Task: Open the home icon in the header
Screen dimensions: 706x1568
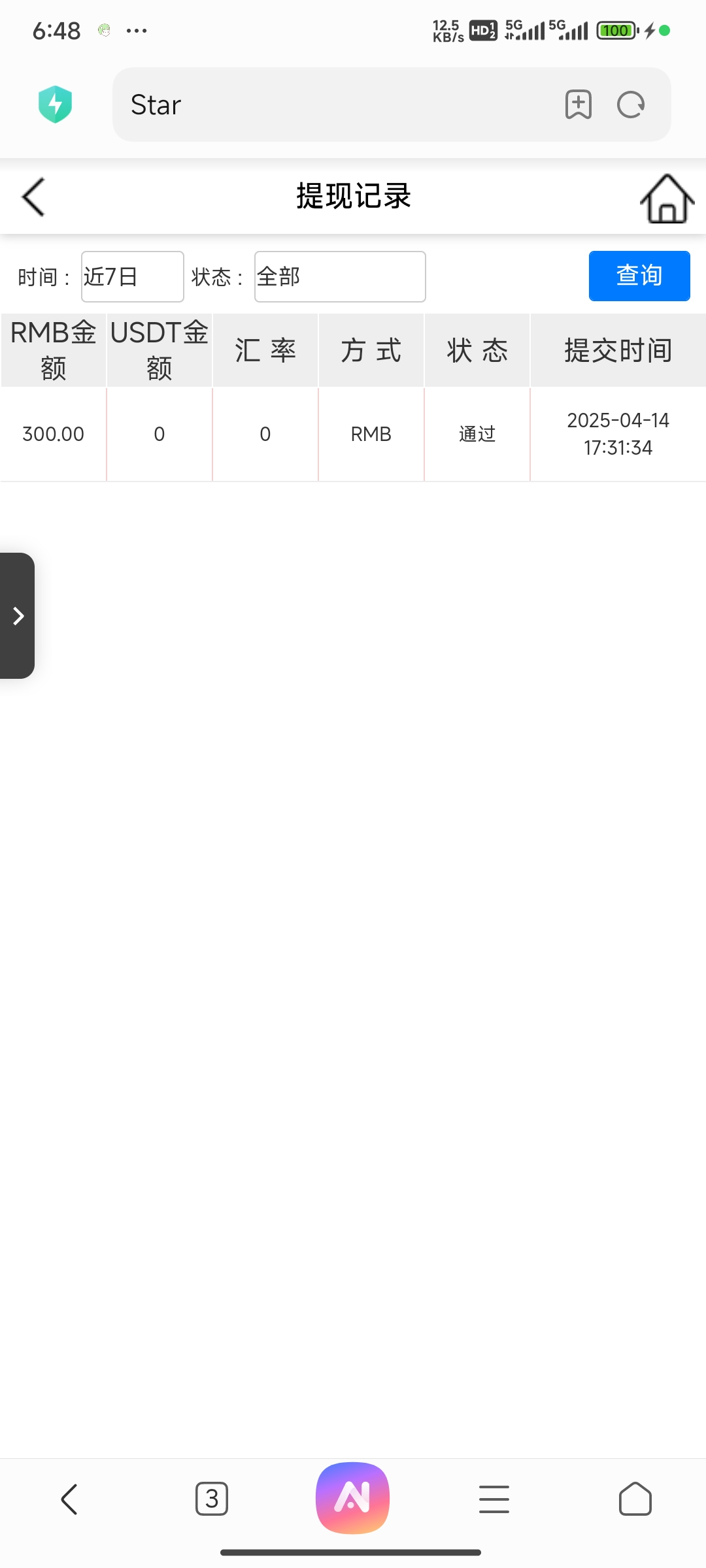Action: [666, 199]
